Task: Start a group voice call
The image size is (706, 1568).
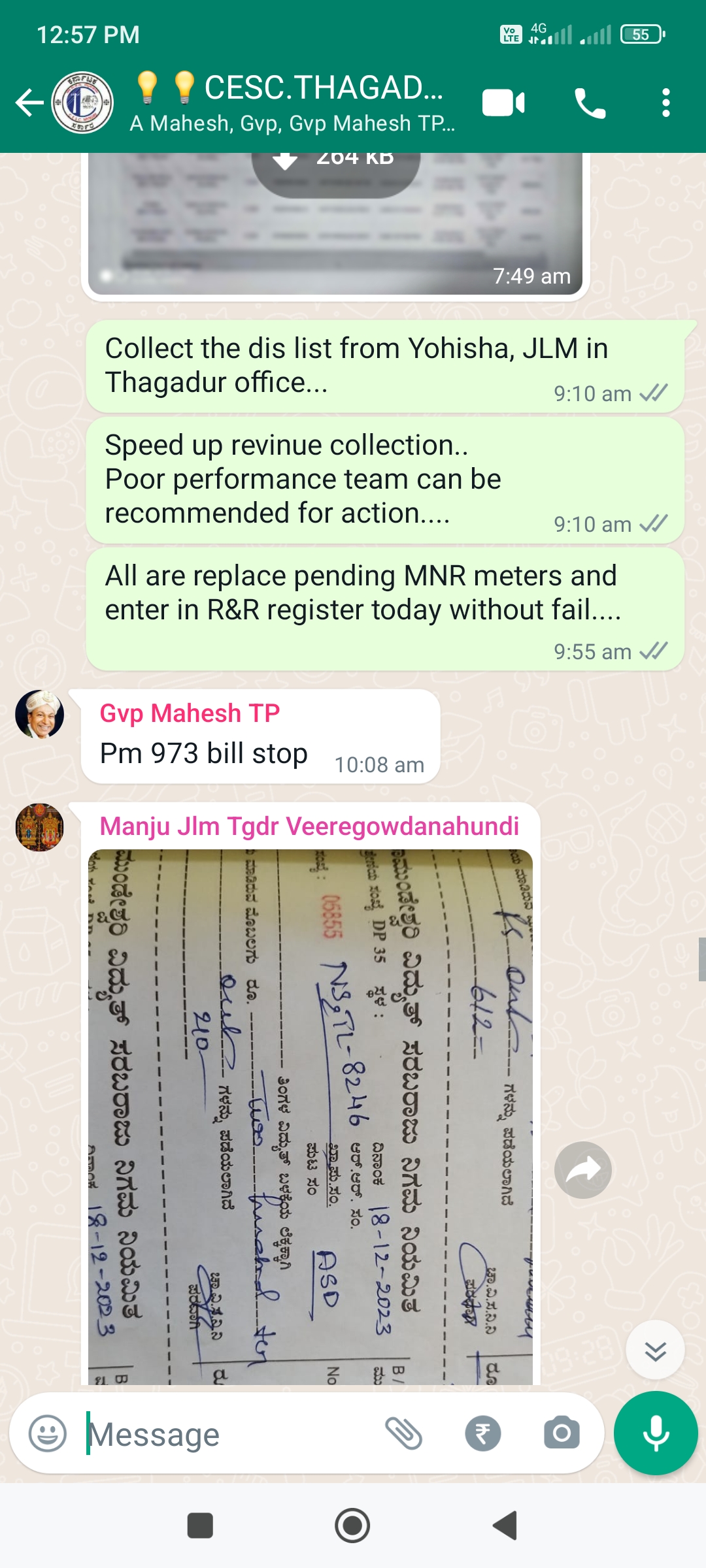Action: [x=590, y=103]
